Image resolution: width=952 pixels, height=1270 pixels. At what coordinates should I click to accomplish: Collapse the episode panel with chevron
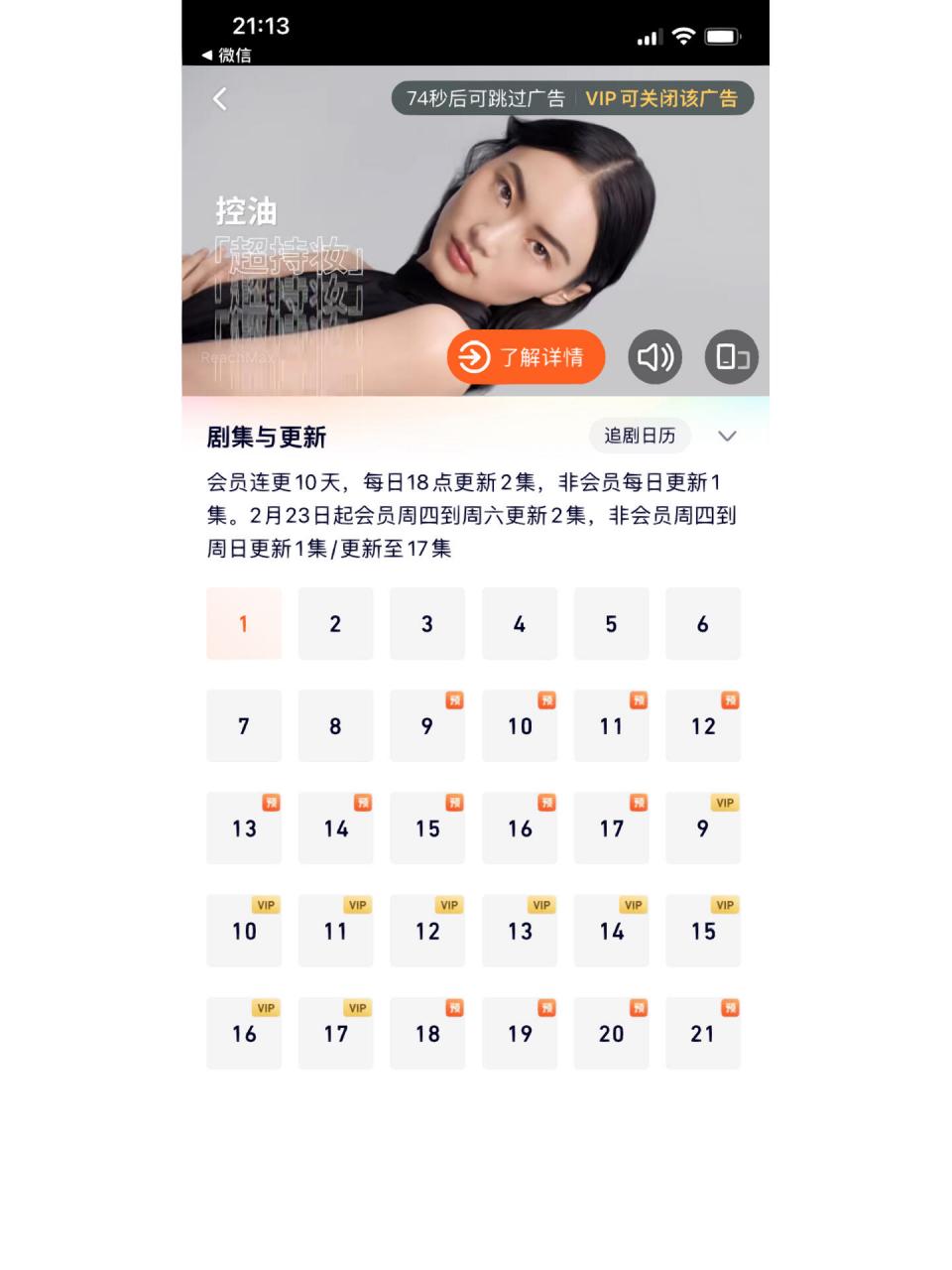tap(727, 436)
